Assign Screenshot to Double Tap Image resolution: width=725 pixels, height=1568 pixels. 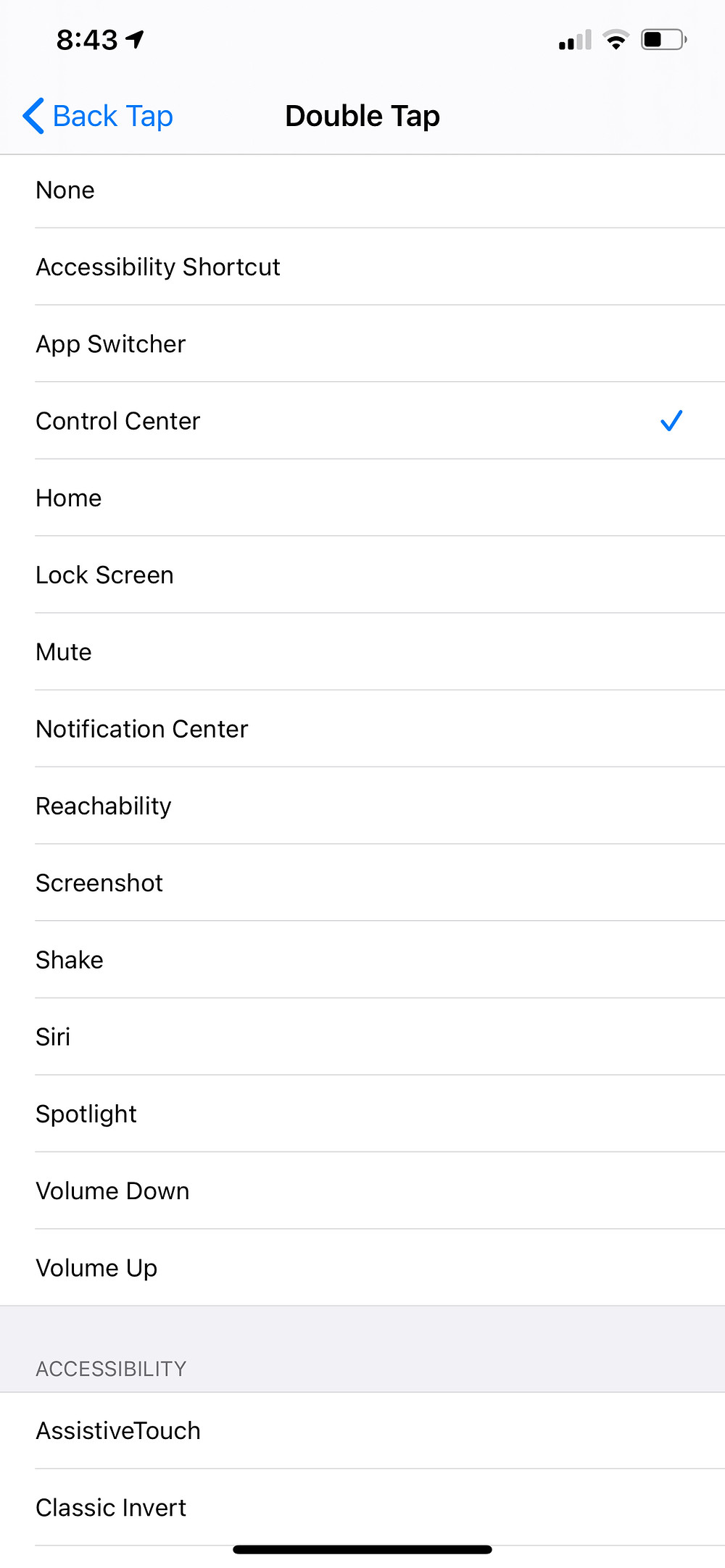pyautogui.click(x=362, y=883)
